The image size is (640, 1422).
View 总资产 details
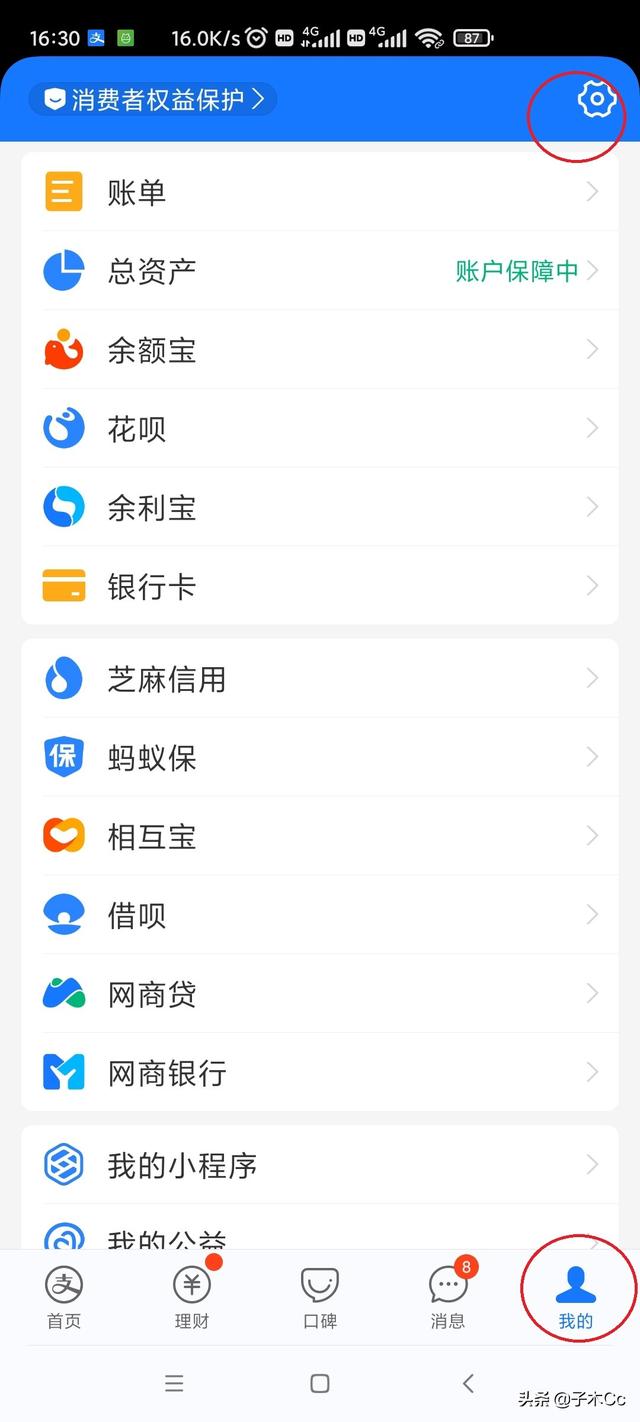(320, 271)
